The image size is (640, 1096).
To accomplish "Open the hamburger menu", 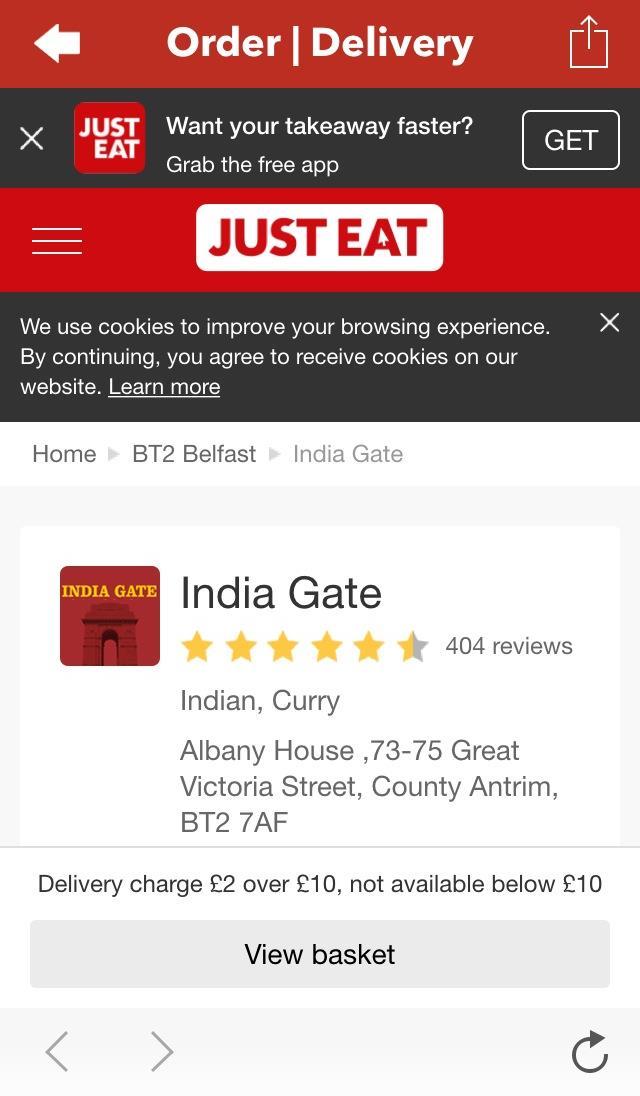I will click(x=57, y=241).
